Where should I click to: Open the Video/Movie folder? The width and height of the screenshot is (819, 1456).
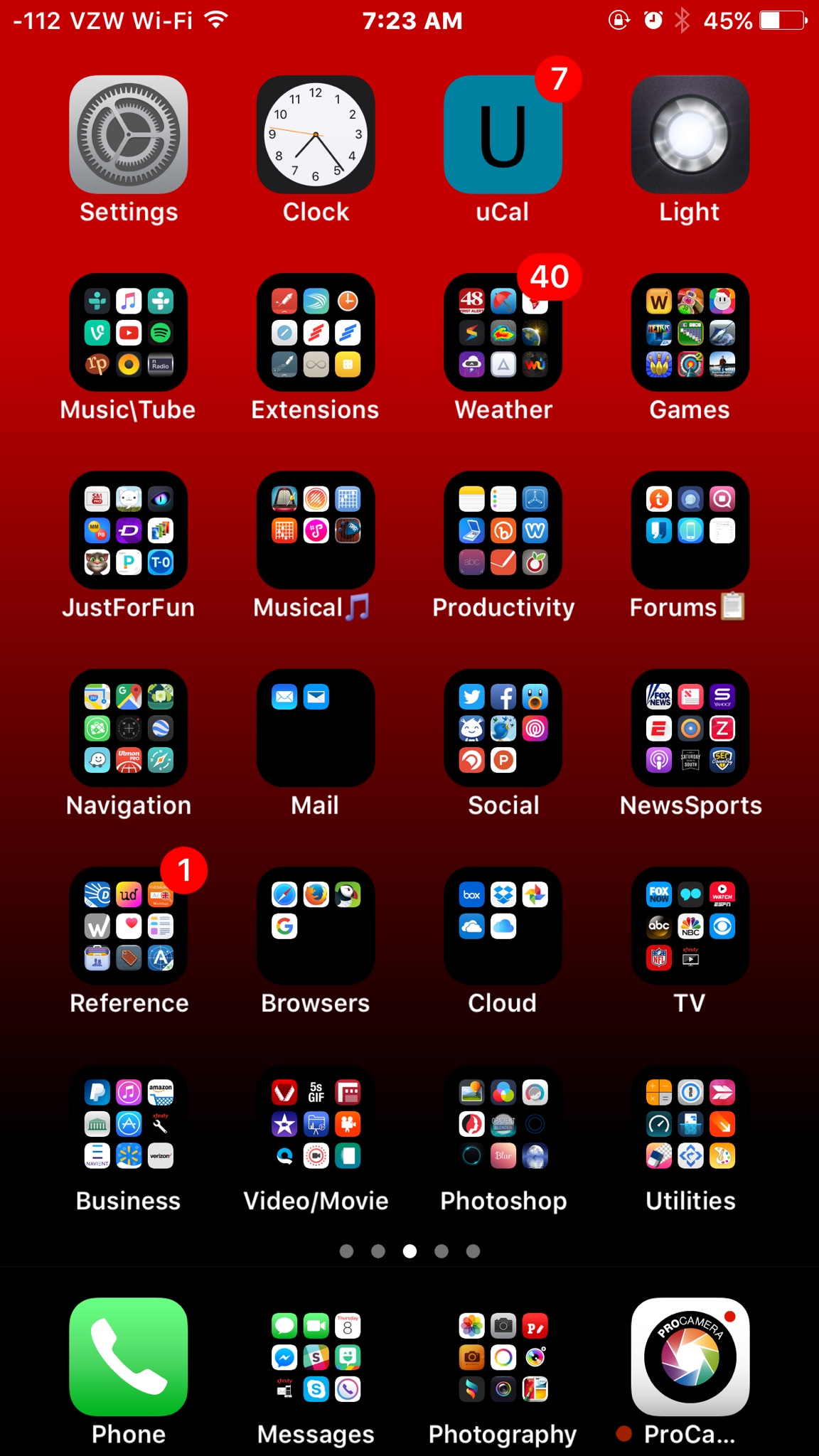(x=316, y=1123)
